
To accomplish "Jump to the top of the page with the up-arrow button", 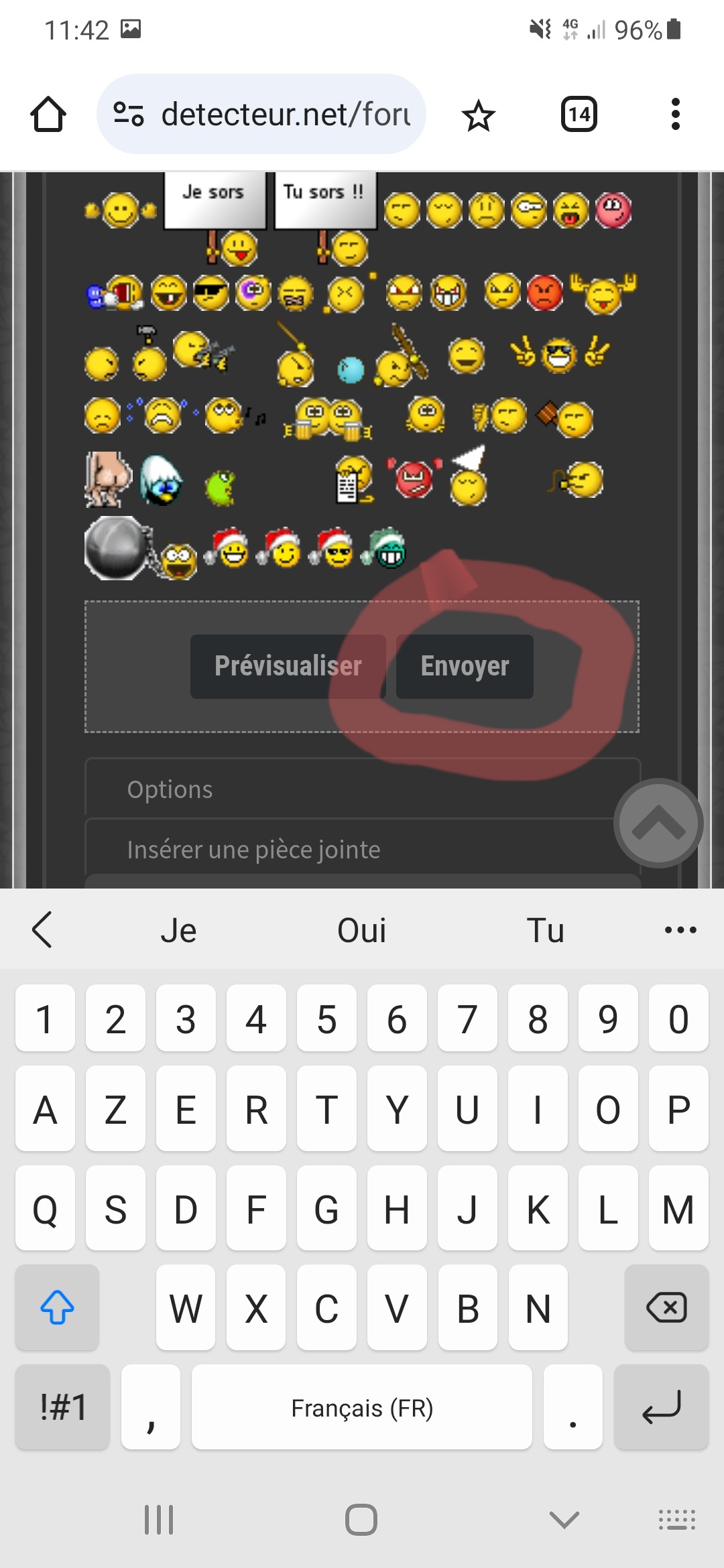I will [x=658, y=823].
